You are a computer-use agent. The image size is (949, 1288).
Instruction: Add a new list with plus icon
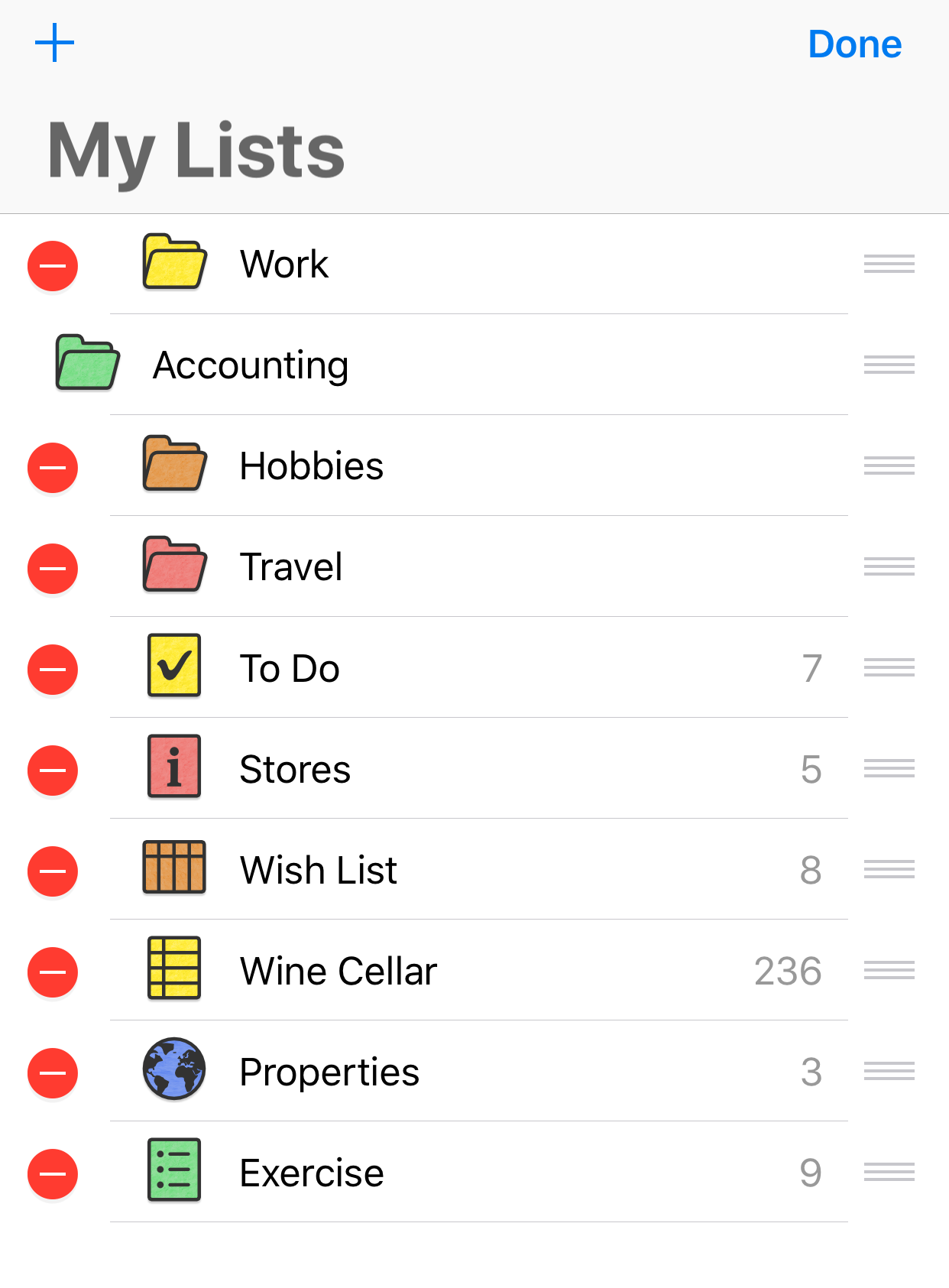[x=54, y=43]
